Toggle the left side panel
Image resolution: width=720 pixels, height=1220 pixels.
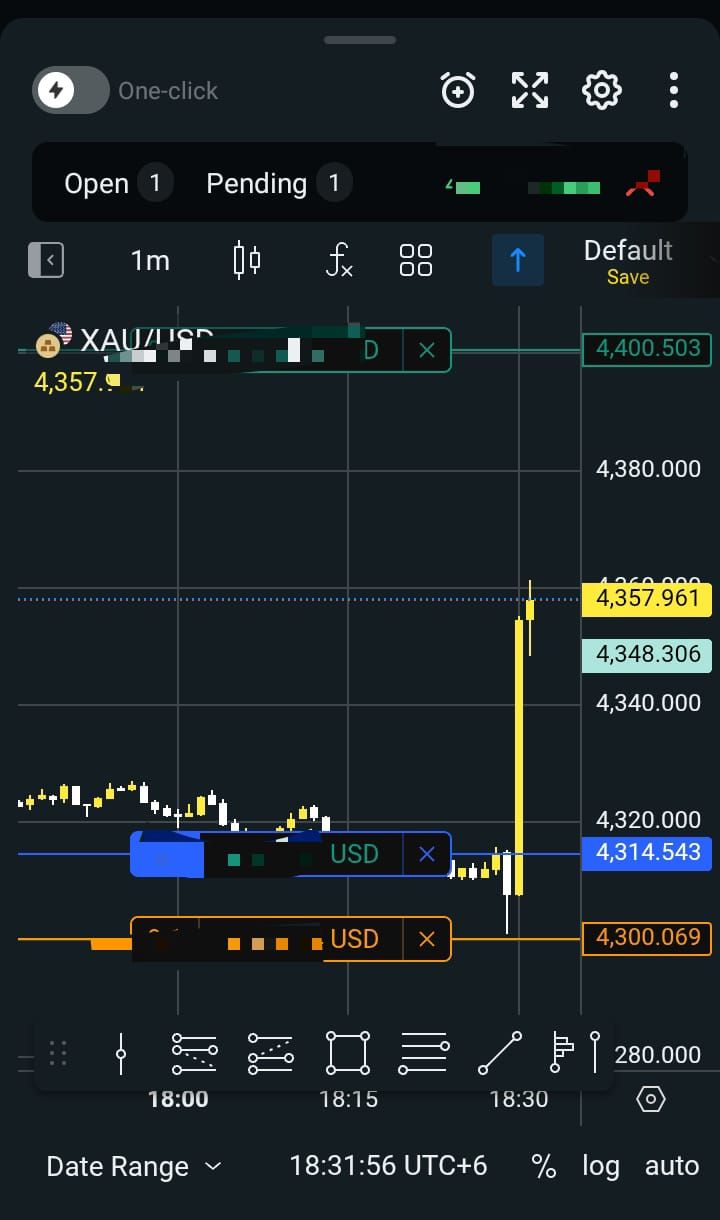point(47,261)
